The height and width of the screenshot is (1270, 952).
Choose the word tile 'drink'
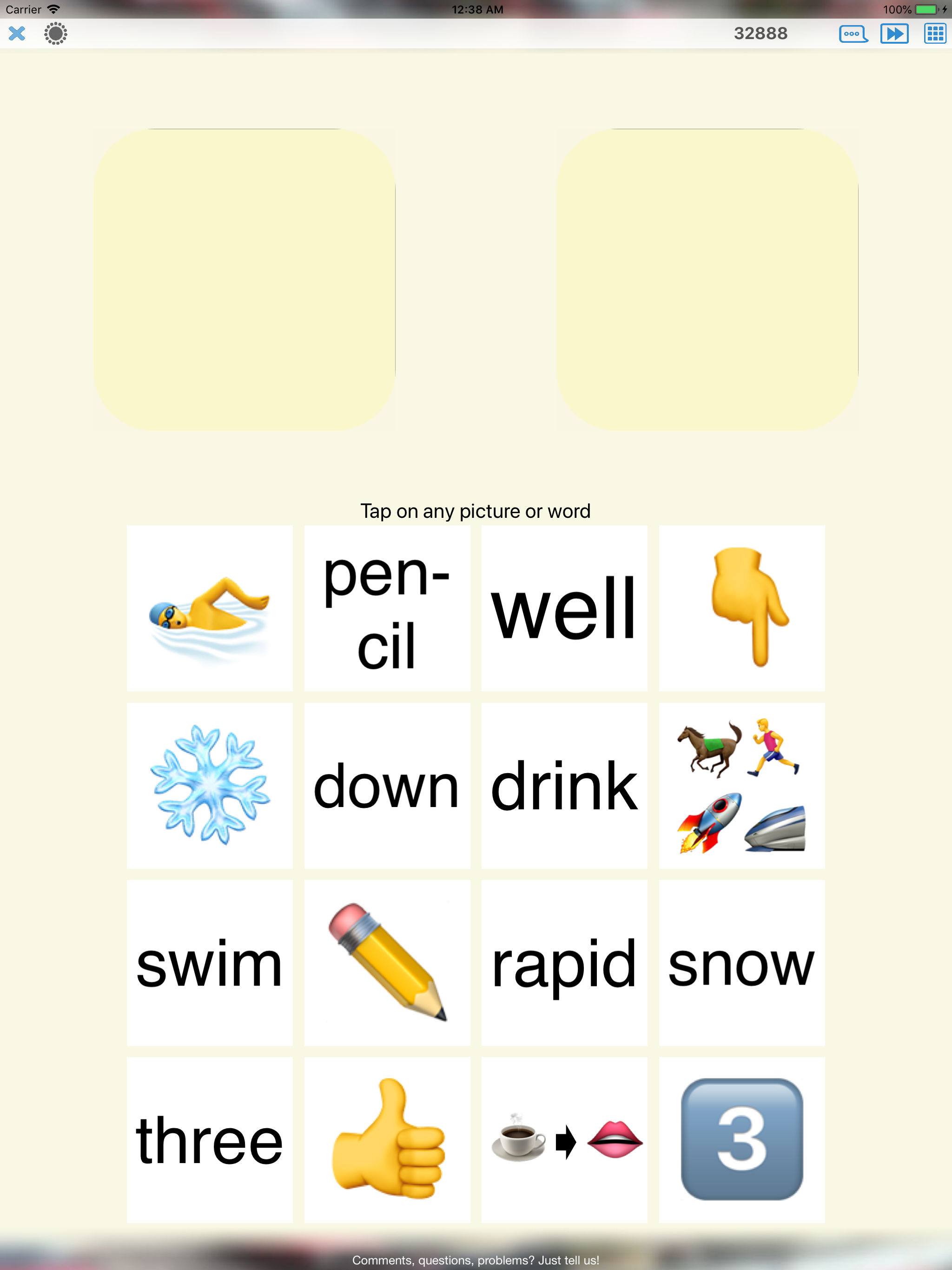point(564,785)
